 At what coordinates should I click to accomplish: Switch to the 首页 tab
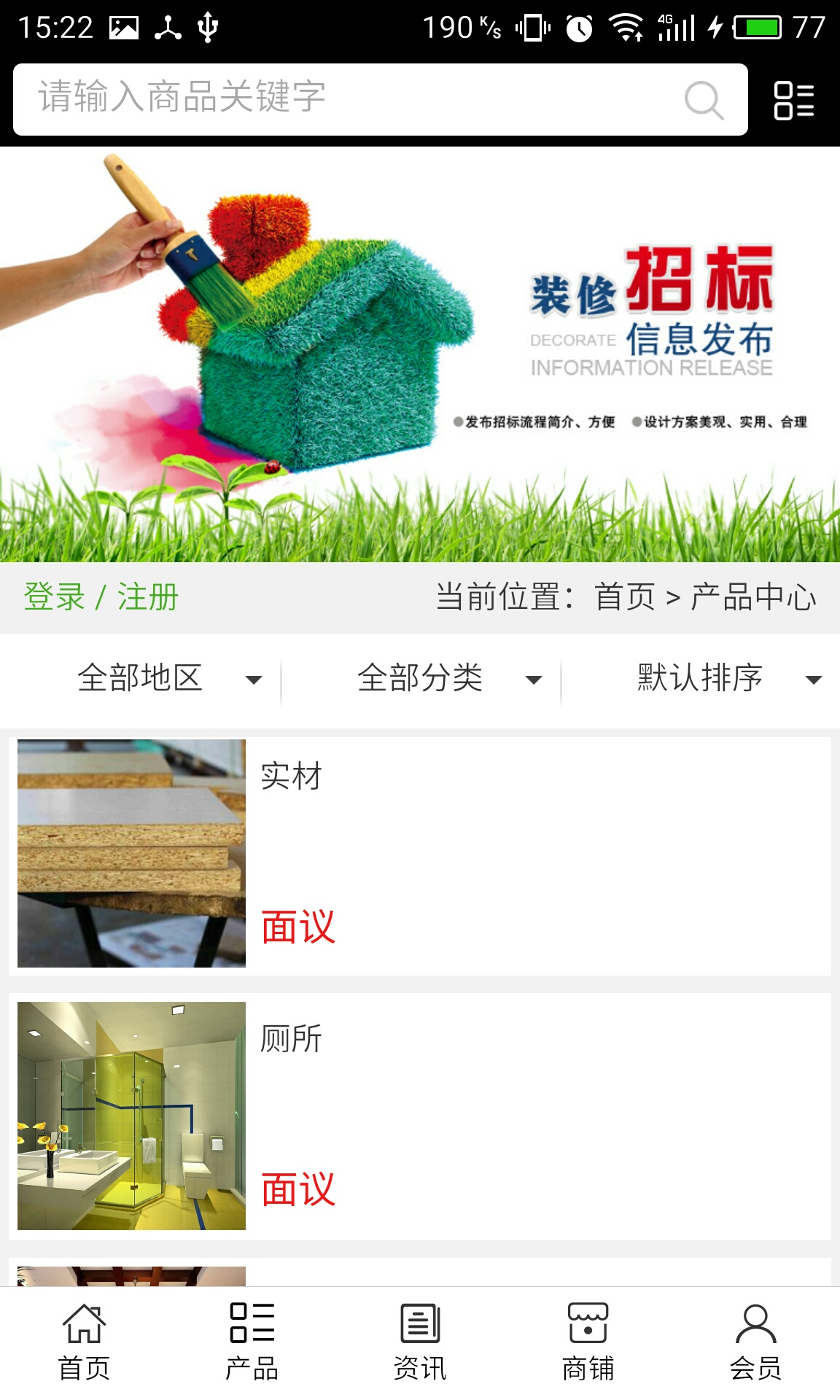pos(84,1342)
